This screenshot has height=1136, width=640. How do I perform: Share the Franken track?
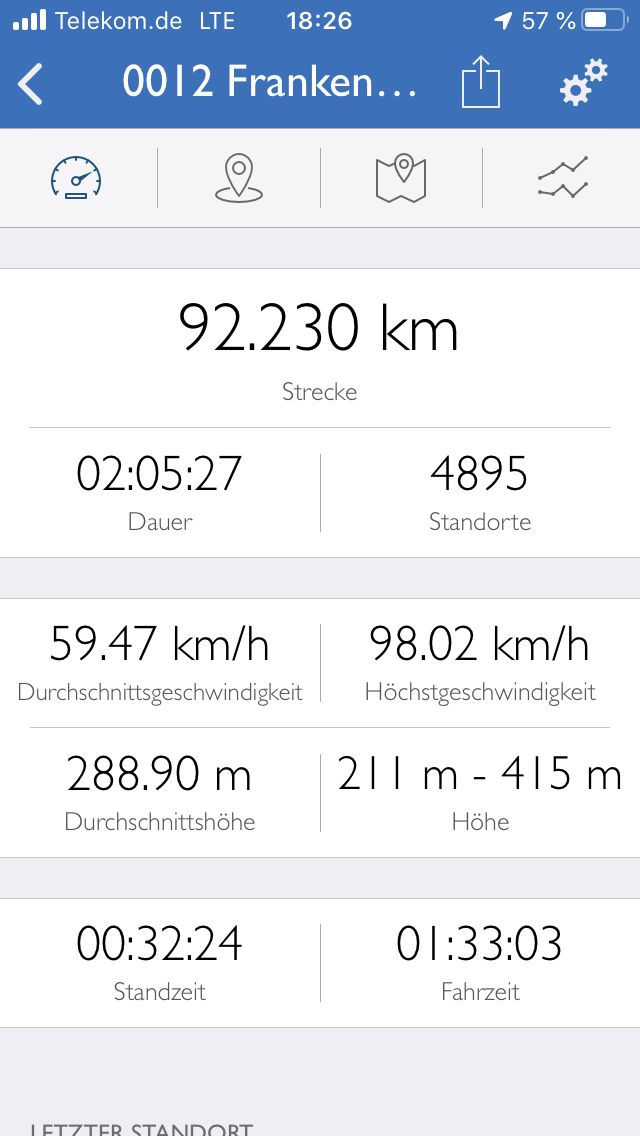pos(481,81)
